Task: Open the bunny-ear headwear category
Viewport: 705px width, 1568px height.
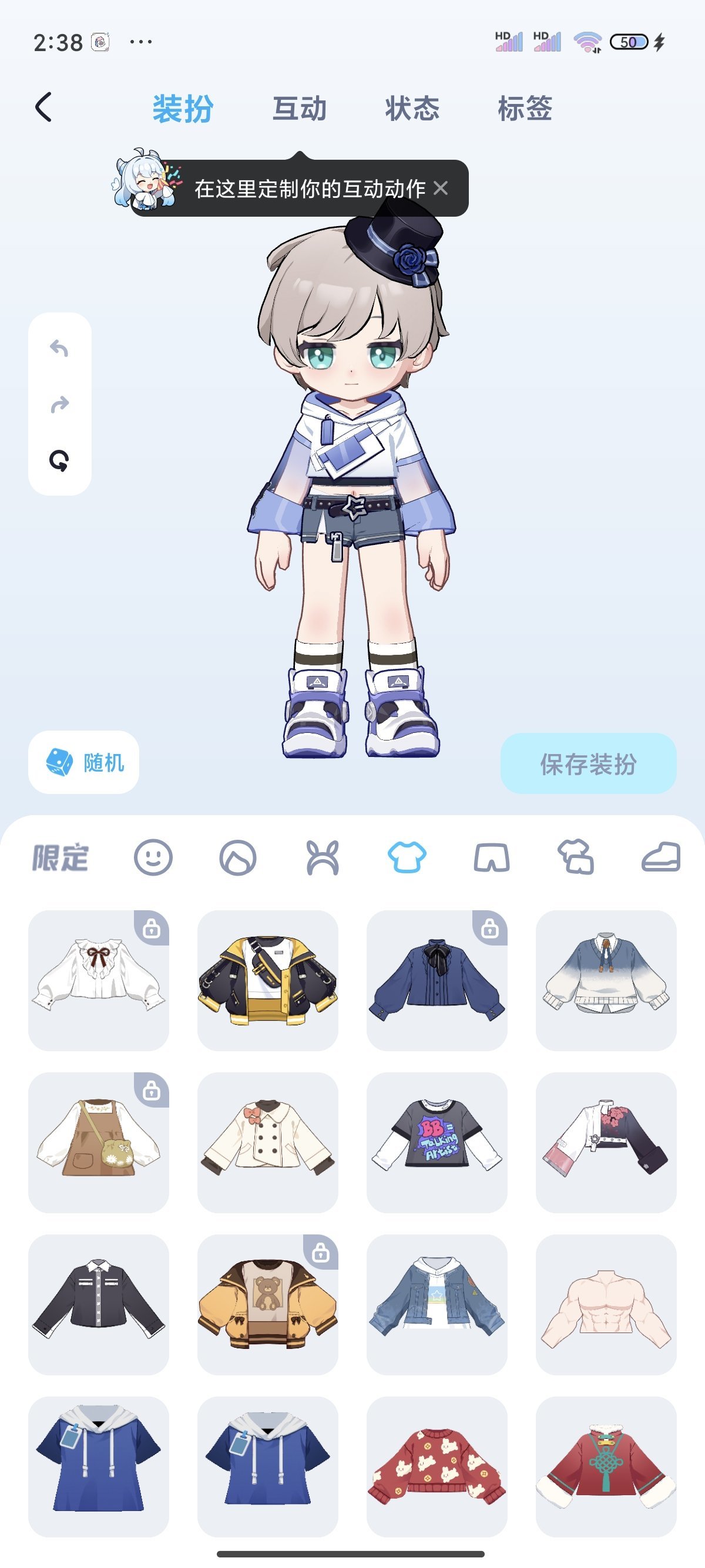Action: (x=322, y=857)
